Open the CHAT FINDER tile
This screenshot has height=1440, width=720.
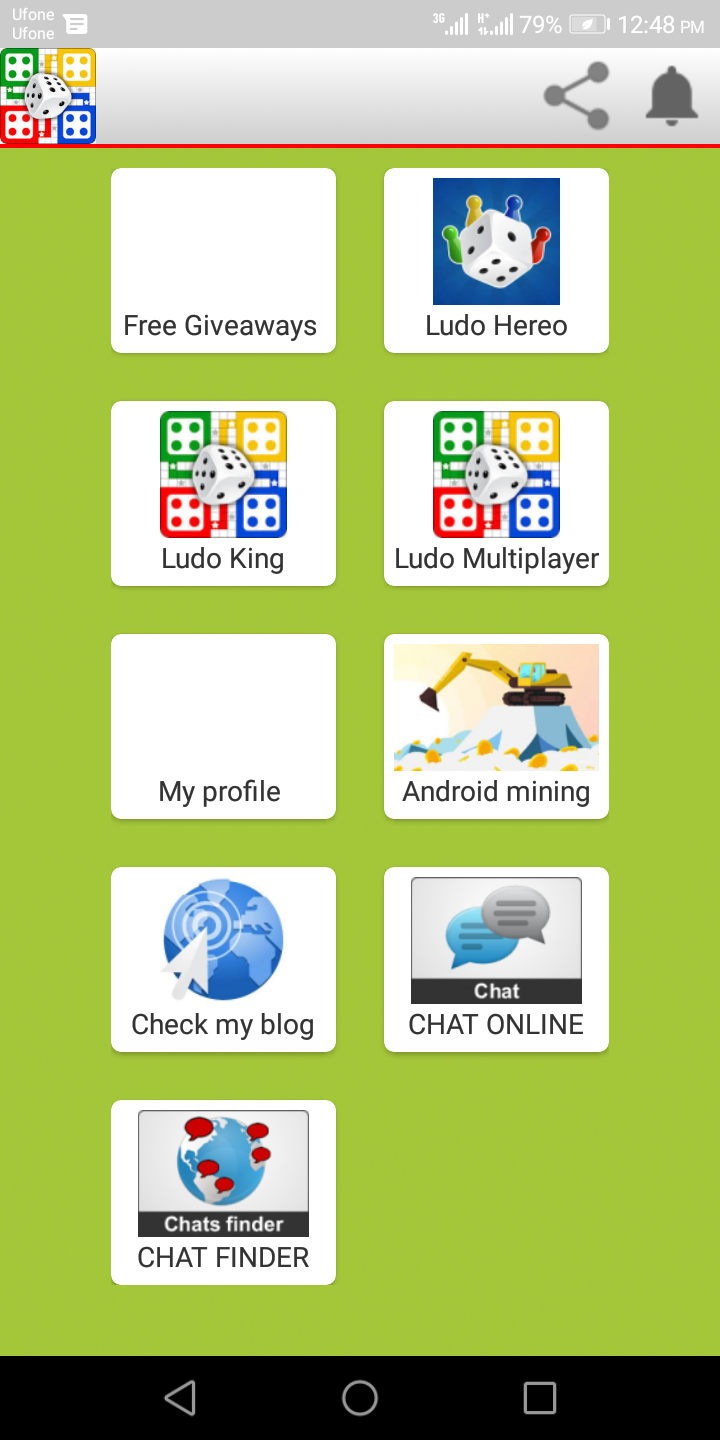tap(223, 1193)
